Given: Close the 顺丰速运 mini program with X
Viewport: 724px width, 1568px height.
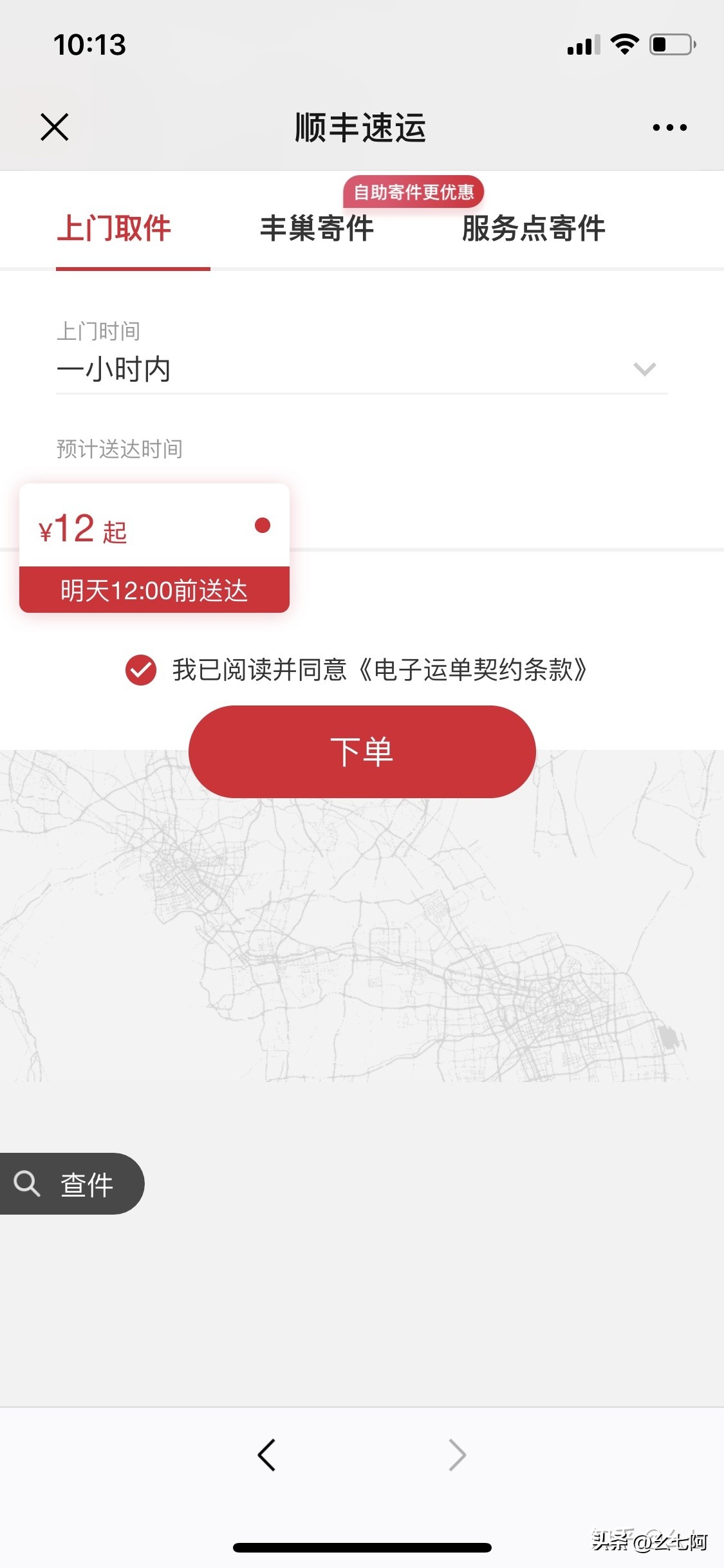Looking at the screenshot, I should click(55, 127).
